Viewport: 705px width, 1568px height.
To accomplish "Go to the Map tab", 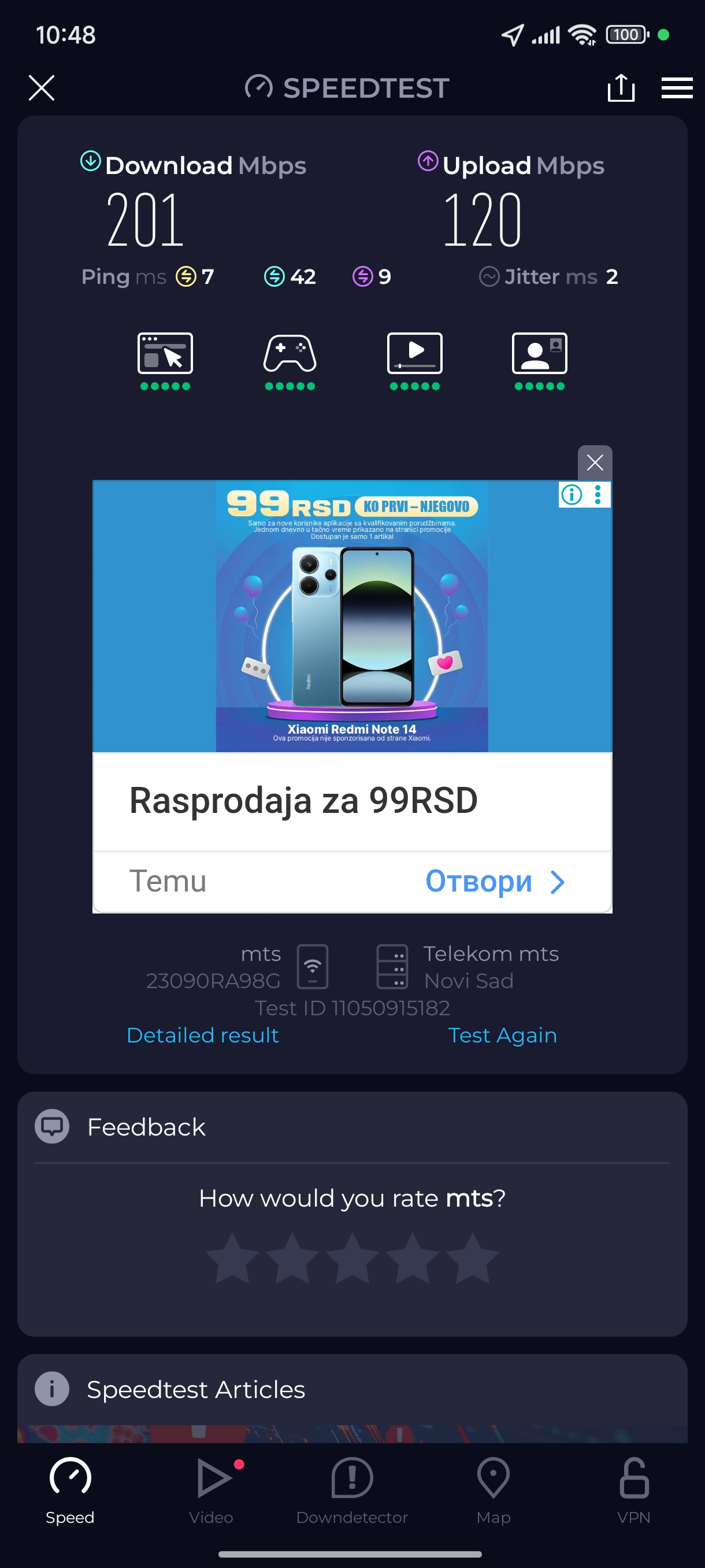I will pos(493,1489).
